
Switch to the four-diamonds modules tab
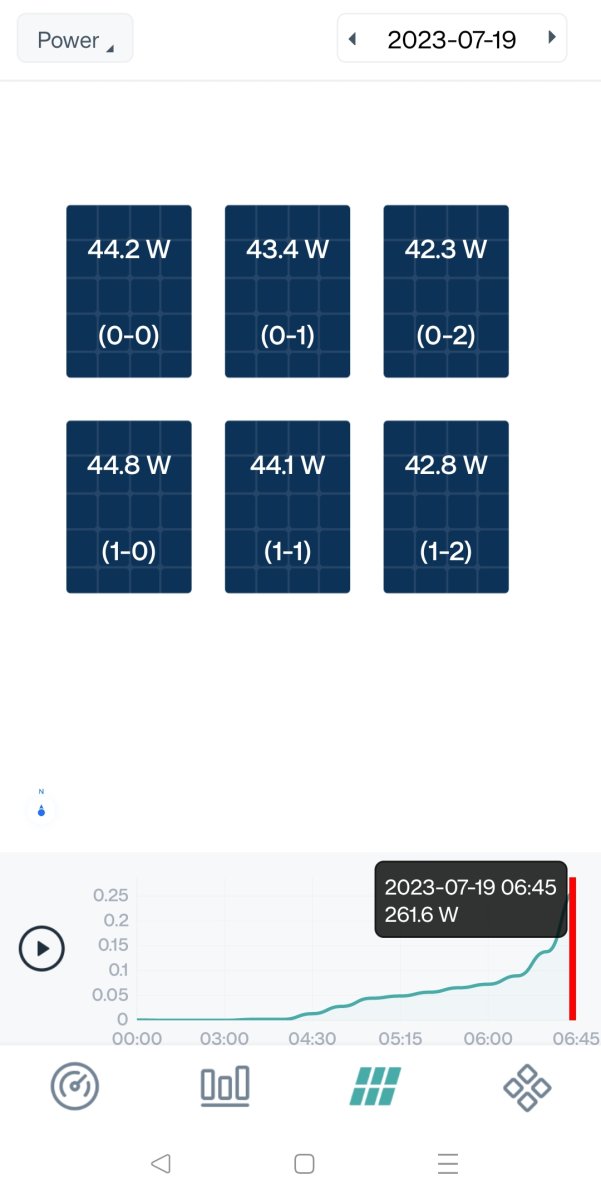(527, 1087)
